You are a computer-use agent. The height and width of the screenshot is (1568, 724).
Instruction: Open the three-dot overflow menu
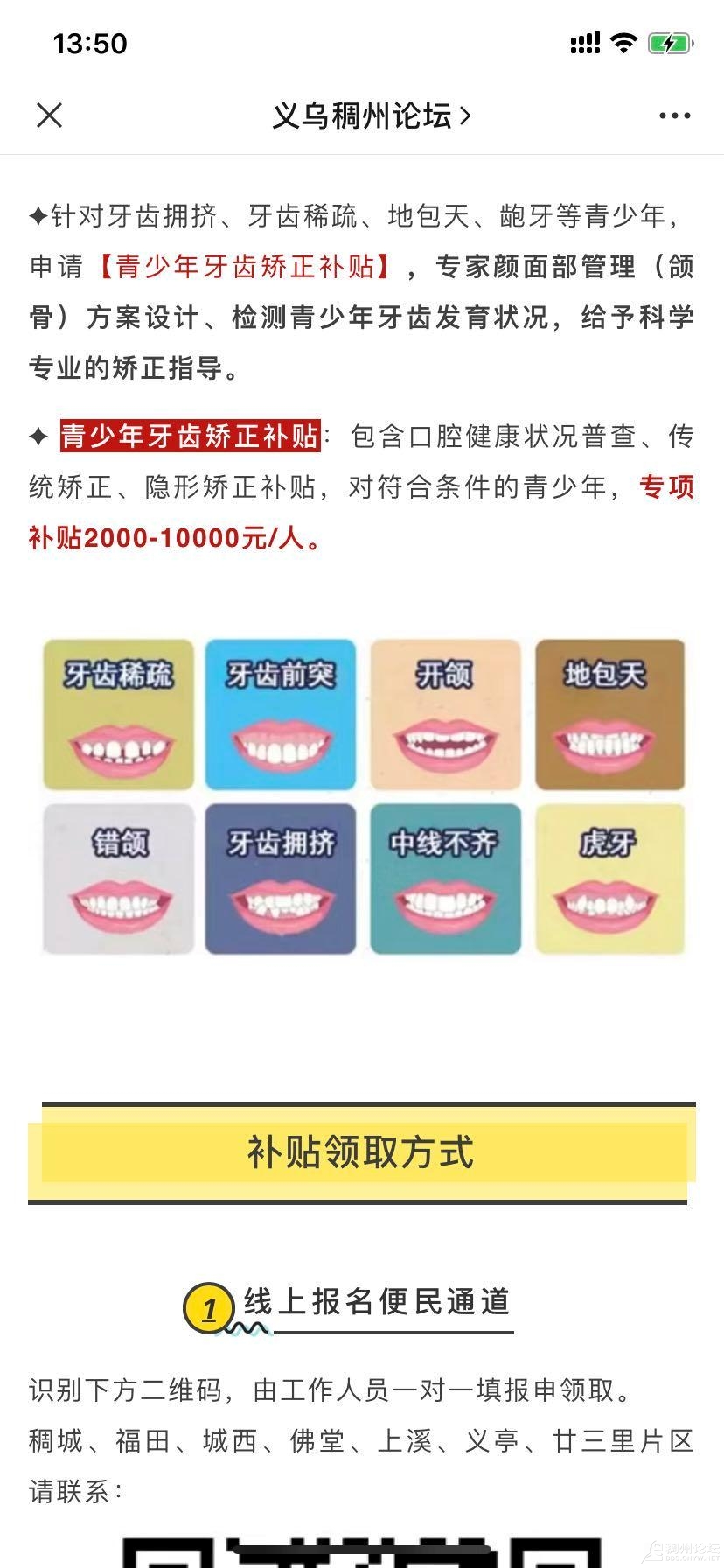(x=674, y=115)
